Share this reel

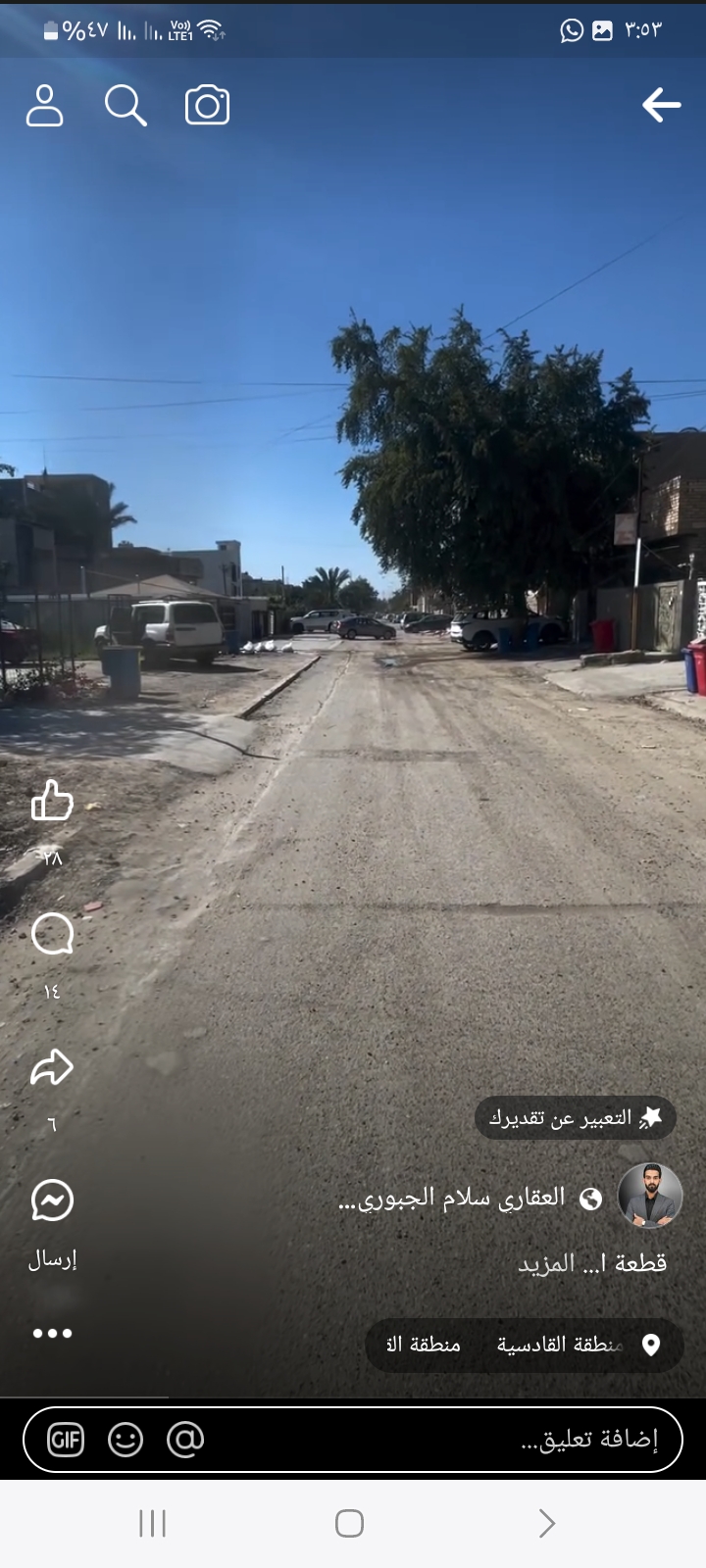(52, 1067)
